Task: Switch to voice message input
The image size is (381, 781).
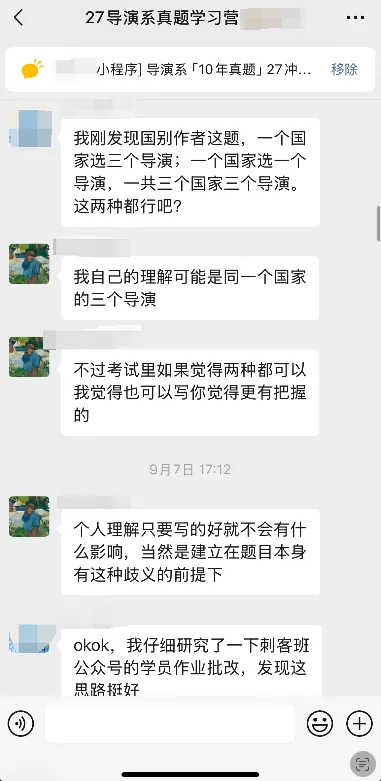Action: tap(21, 723)
